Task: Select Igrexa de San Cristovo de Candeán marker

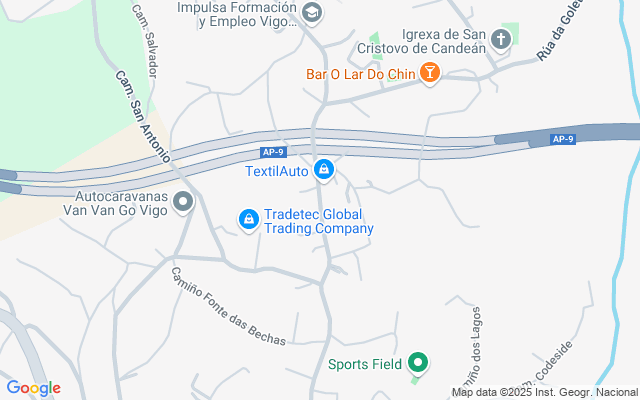Action: tap(501, 40)
